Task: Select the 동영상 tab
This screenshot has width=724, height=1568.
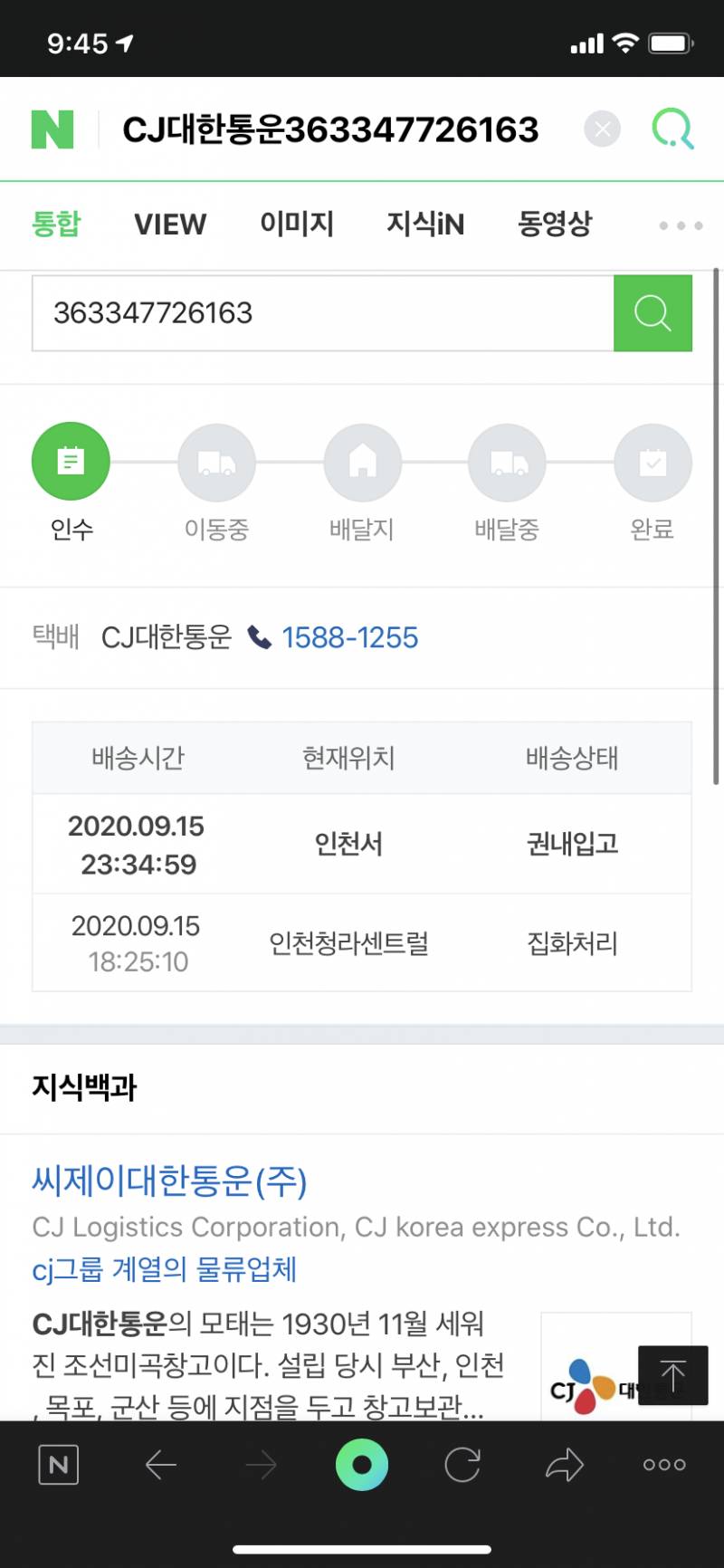Action: coord(555,225)
